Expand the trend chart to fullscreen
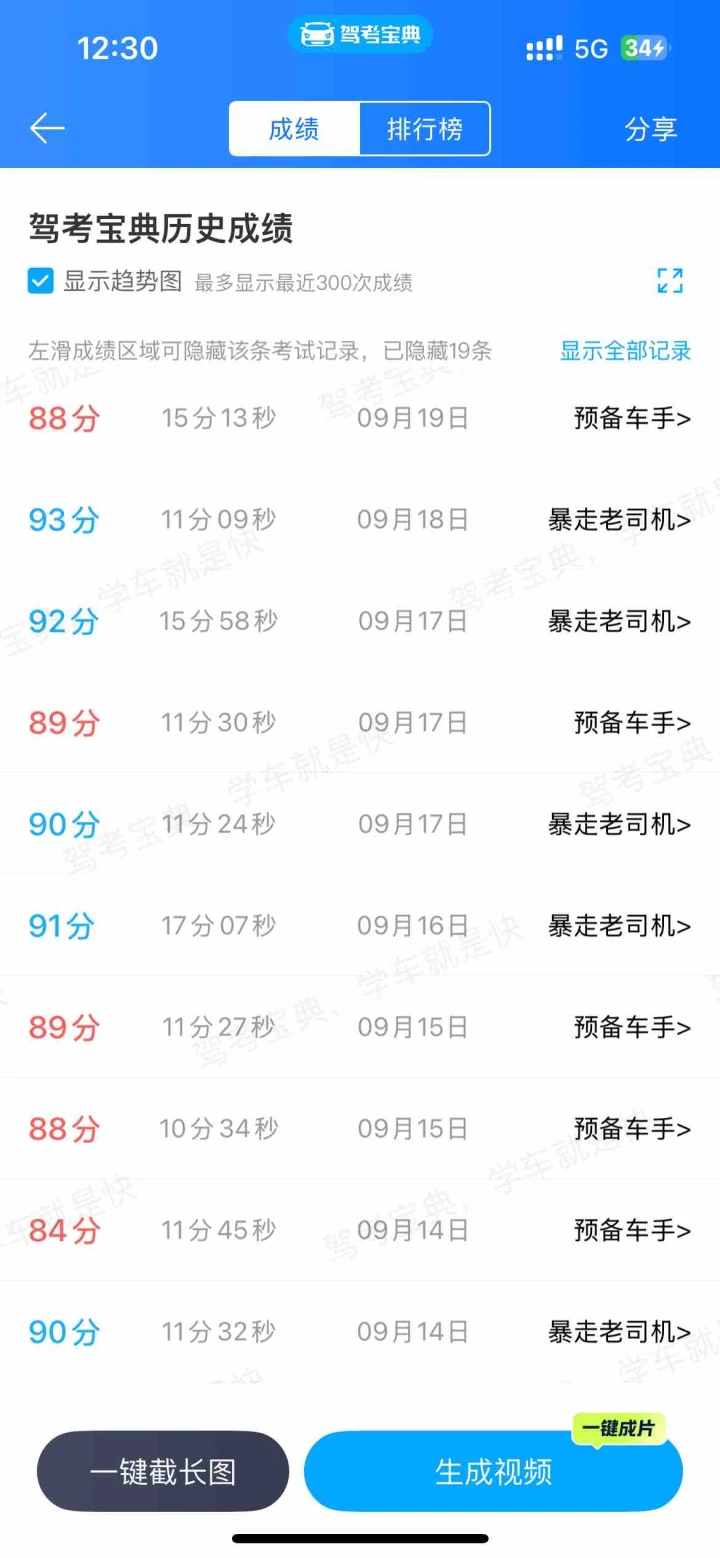The width and height of the screenshot is (720, 1558). [670, 281]
